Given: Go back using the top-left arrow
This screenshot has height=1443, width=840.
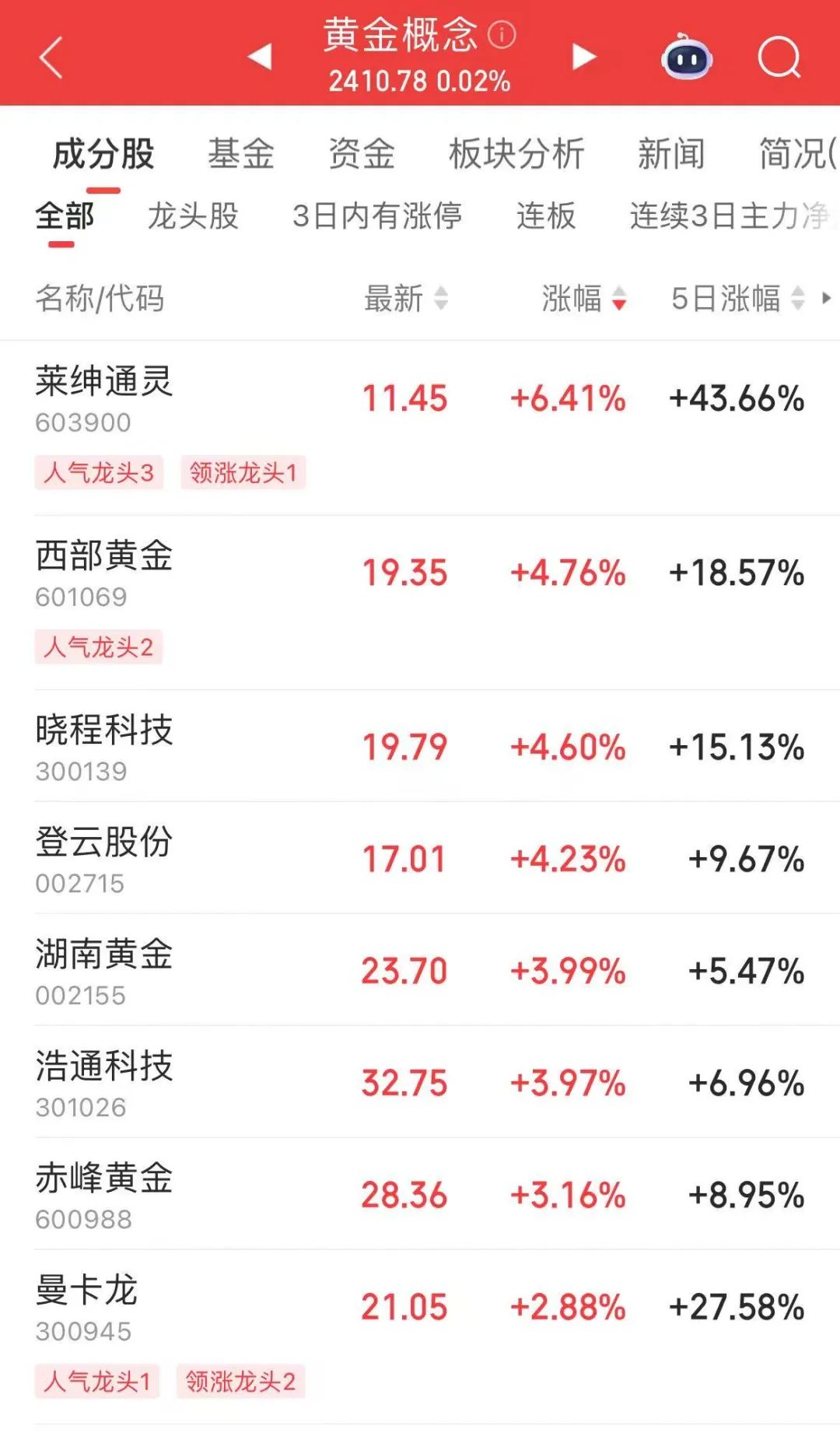Looking at the screenshot, I should point(51,58).
